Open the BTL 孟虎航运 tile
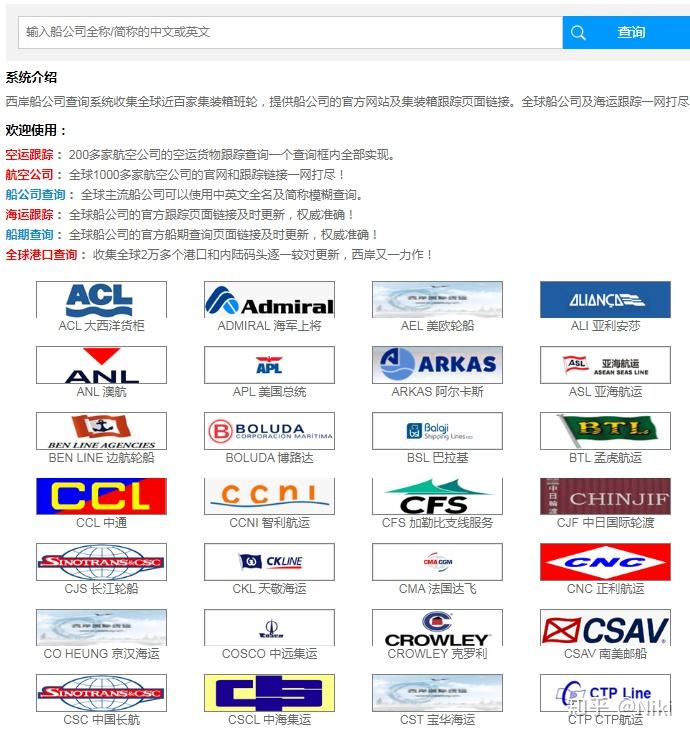The height and width of the screenshot is (735, 690). [x=605, y=432]
